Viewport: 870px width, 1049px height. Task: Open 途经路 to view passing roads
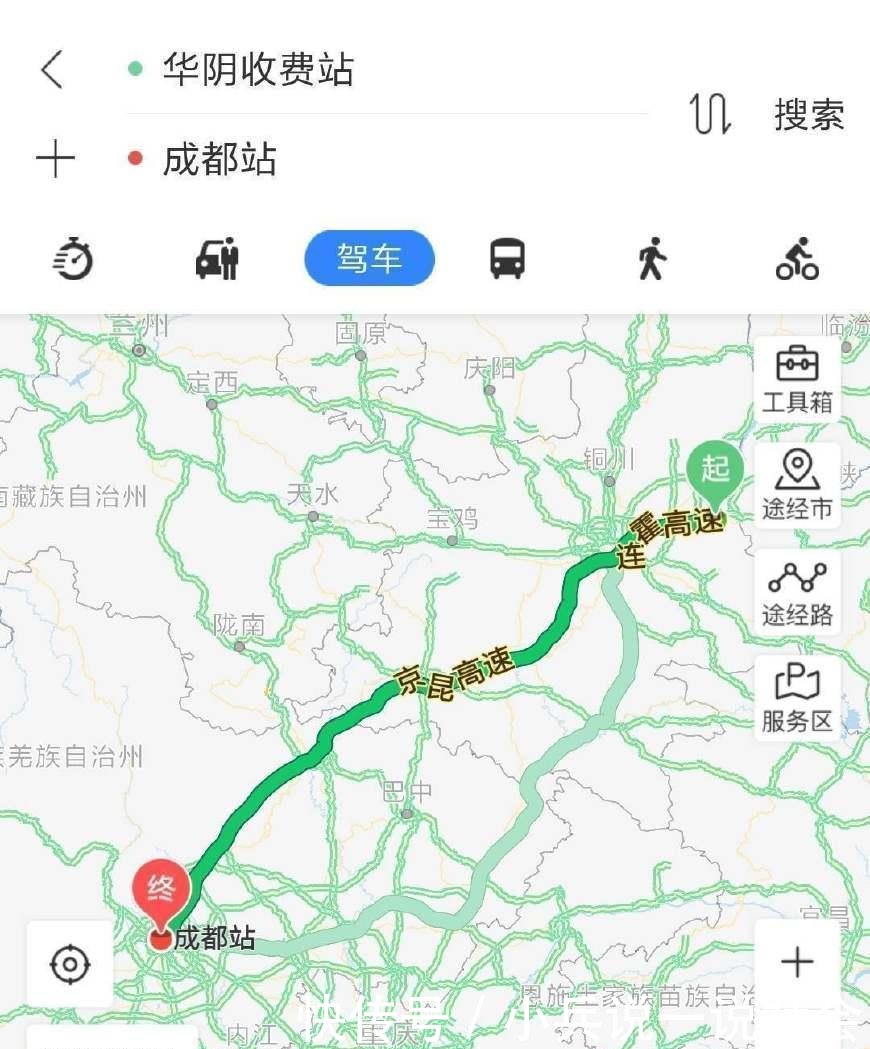(x=796, y=593)
